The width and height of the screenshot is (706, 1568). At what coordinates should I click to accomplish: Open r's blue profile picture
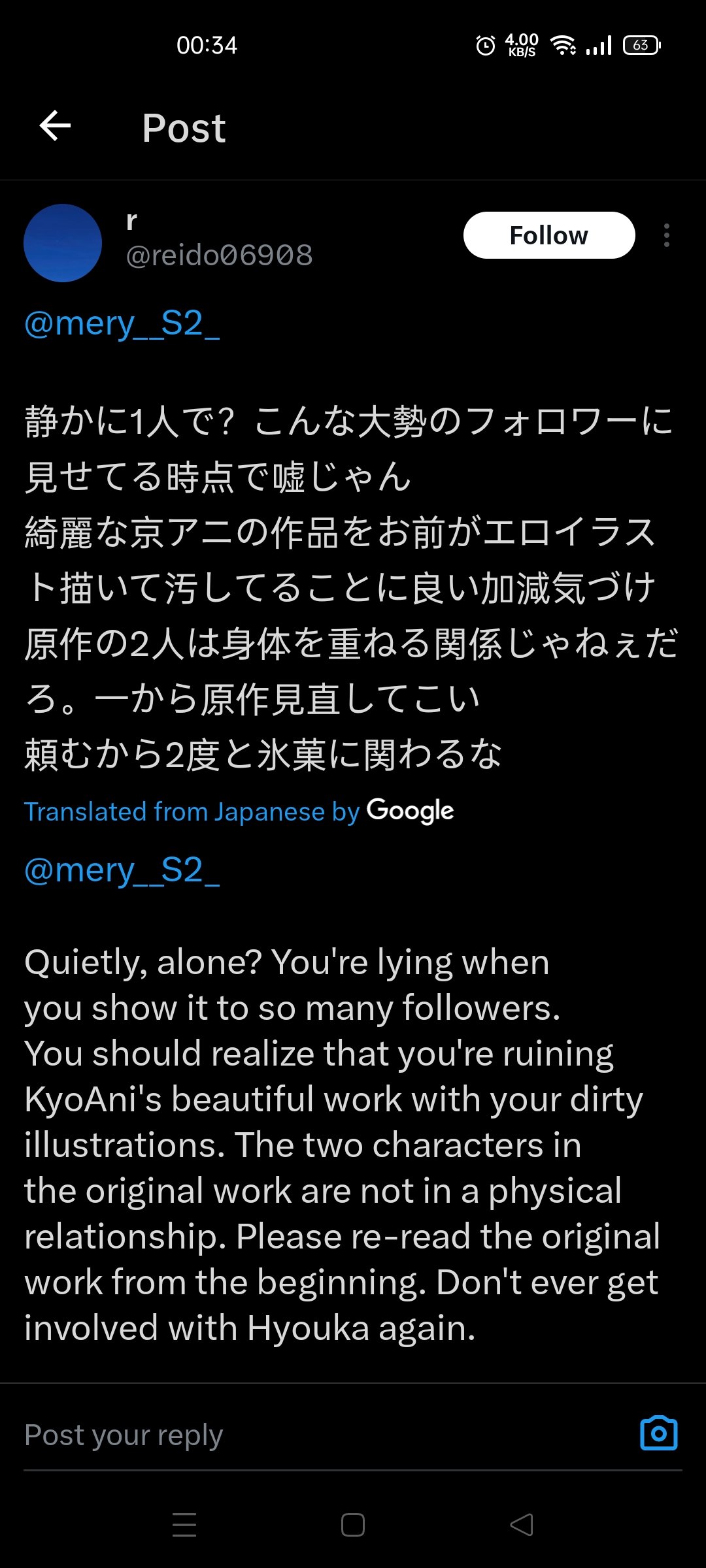tap(63, 243)
